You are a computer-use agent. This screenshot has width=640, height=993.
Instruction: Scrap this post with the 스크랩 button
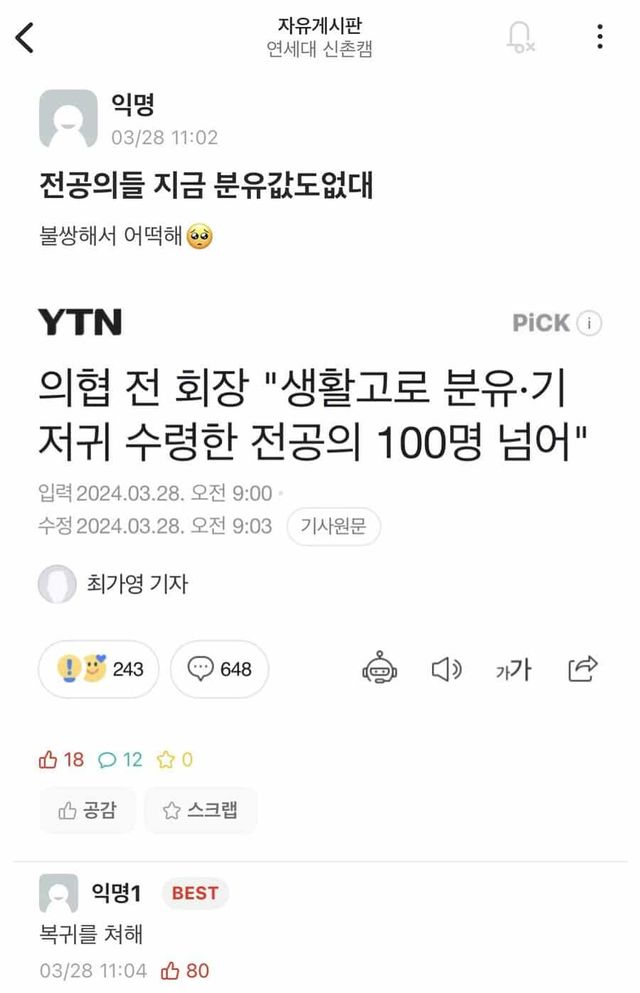pyautogui.click(x=200, y=810)
